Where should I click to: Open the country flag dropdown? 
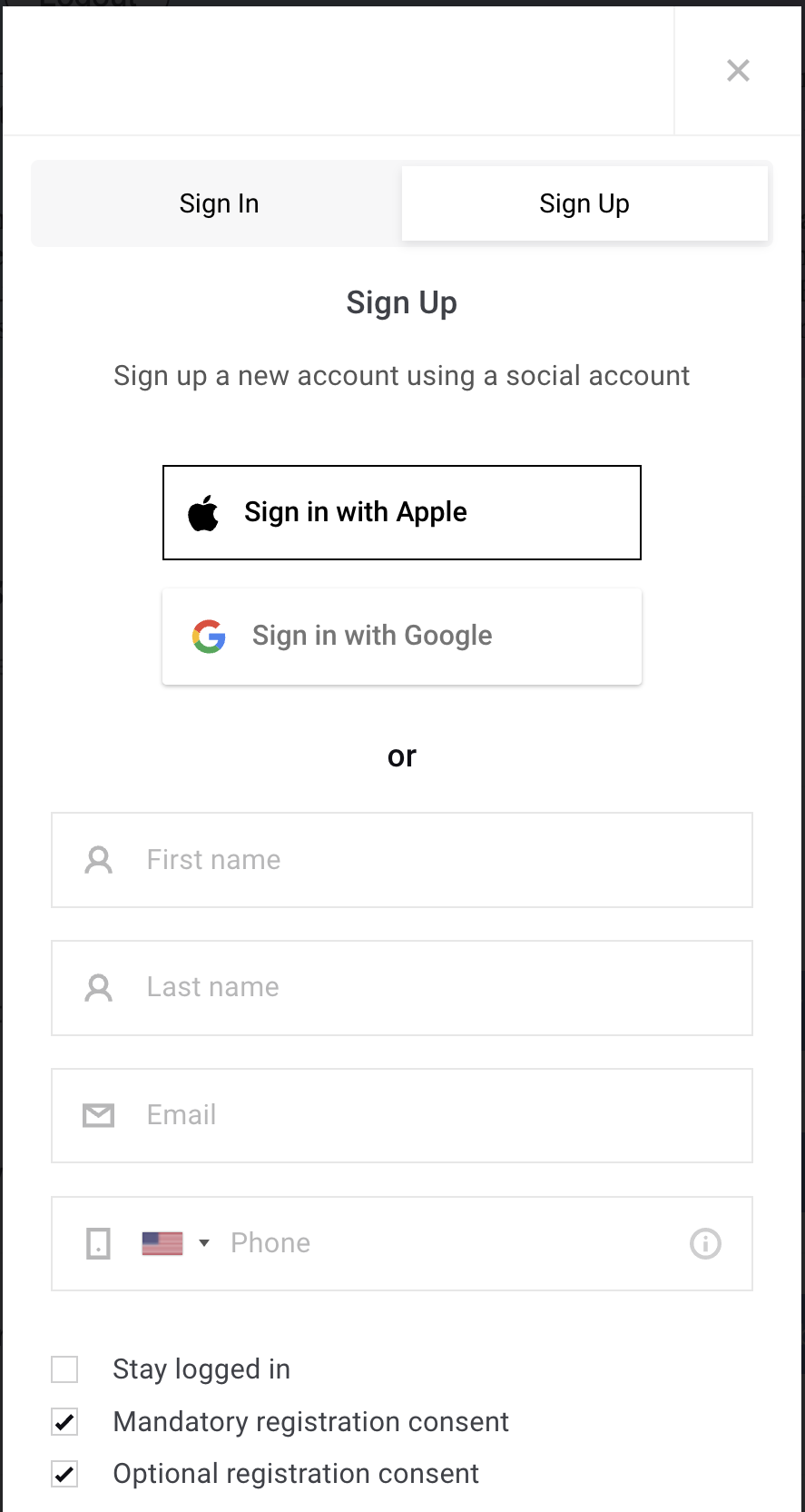(x=176, y=1243)
